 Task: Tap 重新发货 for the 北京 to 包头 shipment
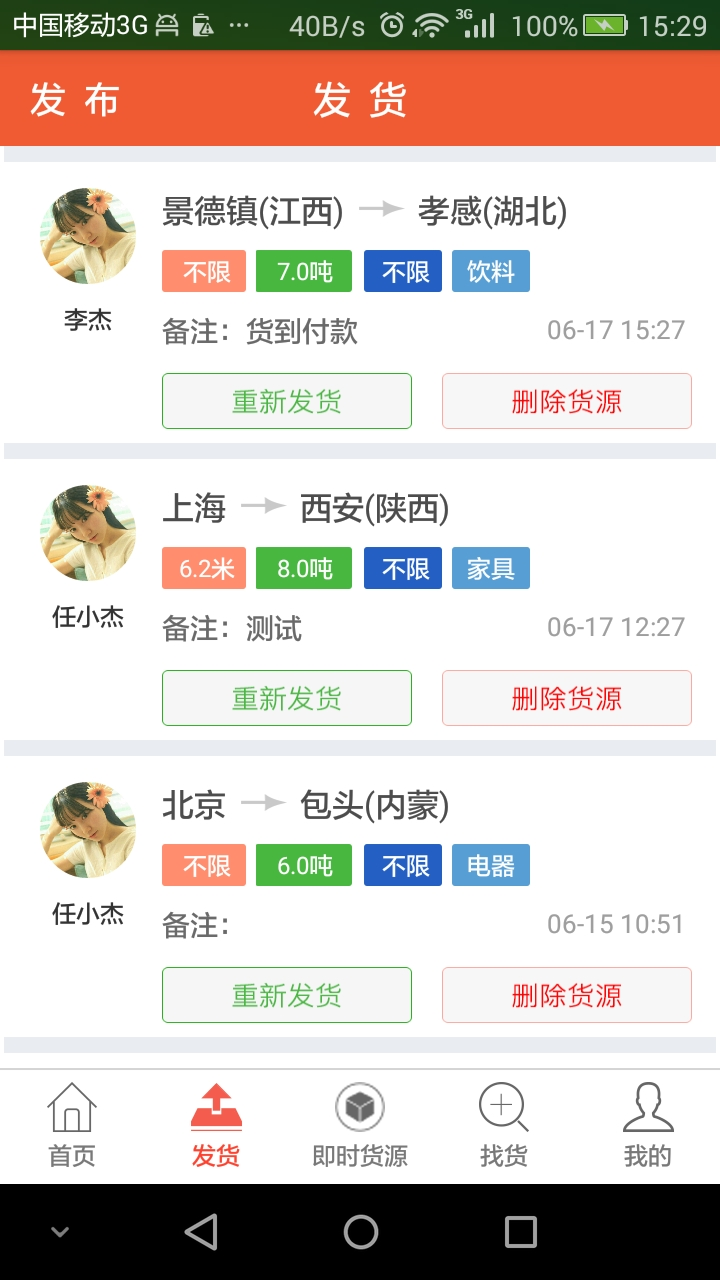coord(287,995)
